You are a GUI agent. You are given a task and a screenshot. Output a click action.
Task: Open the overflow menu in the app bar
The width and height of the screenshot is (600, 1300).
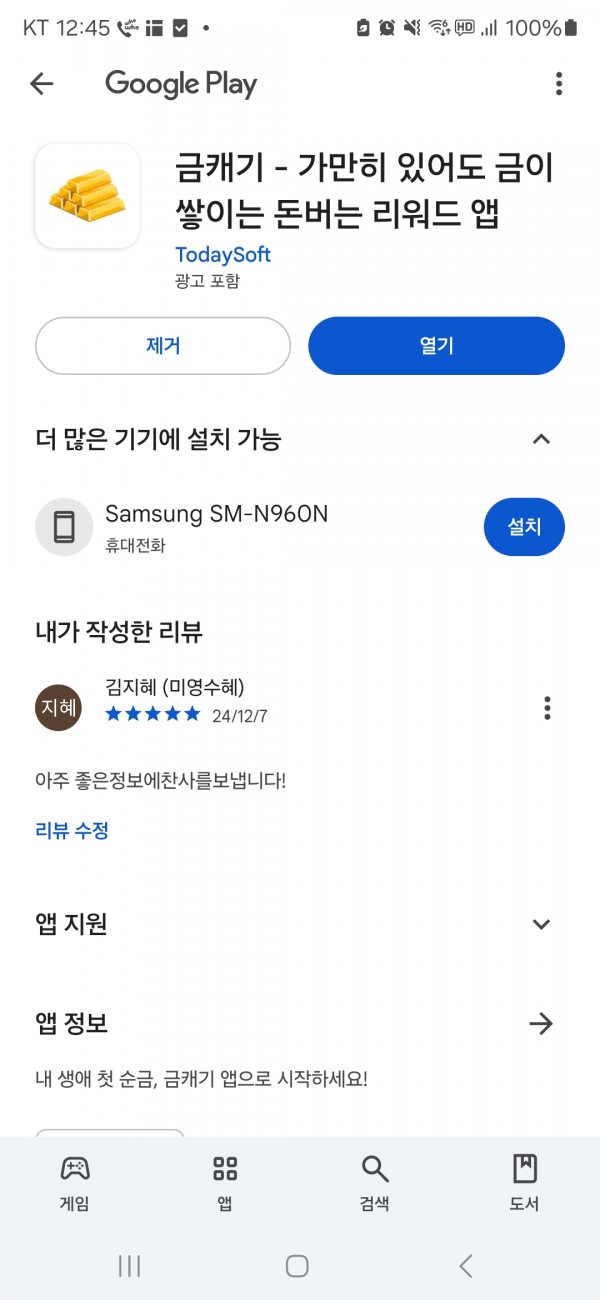(559, 84)
